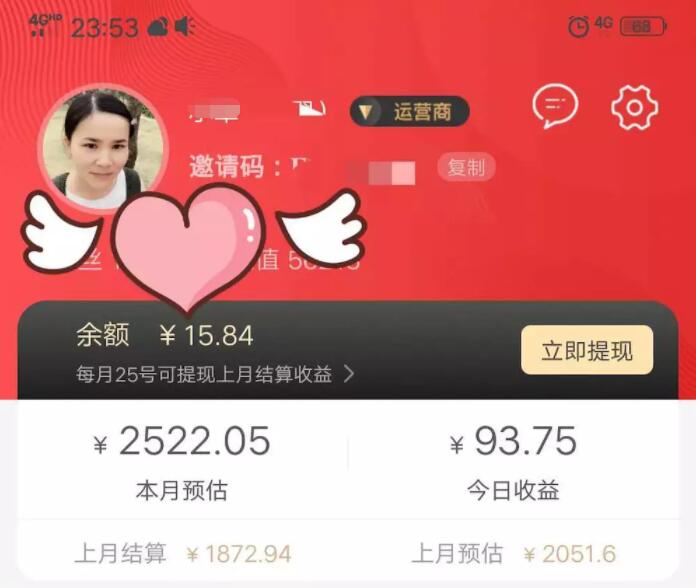This screenshot has width=696, height=588.
Task: Open the messages chat bubble icon
Action: [x=555, y=106]
